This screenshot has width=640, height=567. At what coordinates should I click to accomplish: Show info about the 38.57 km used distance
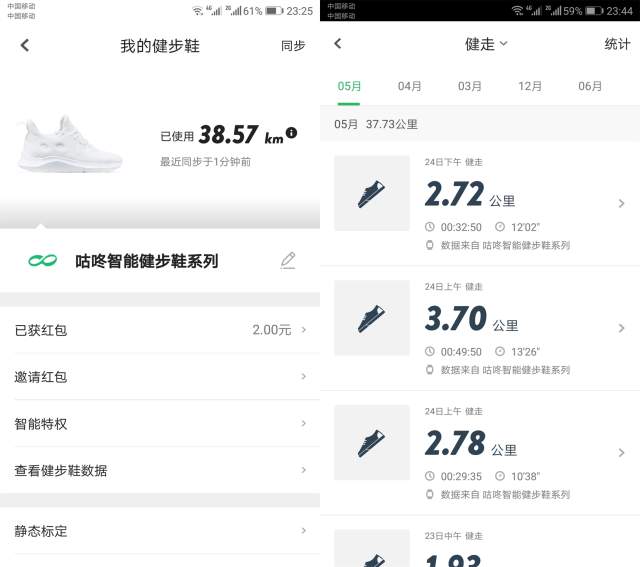[291, 133]
